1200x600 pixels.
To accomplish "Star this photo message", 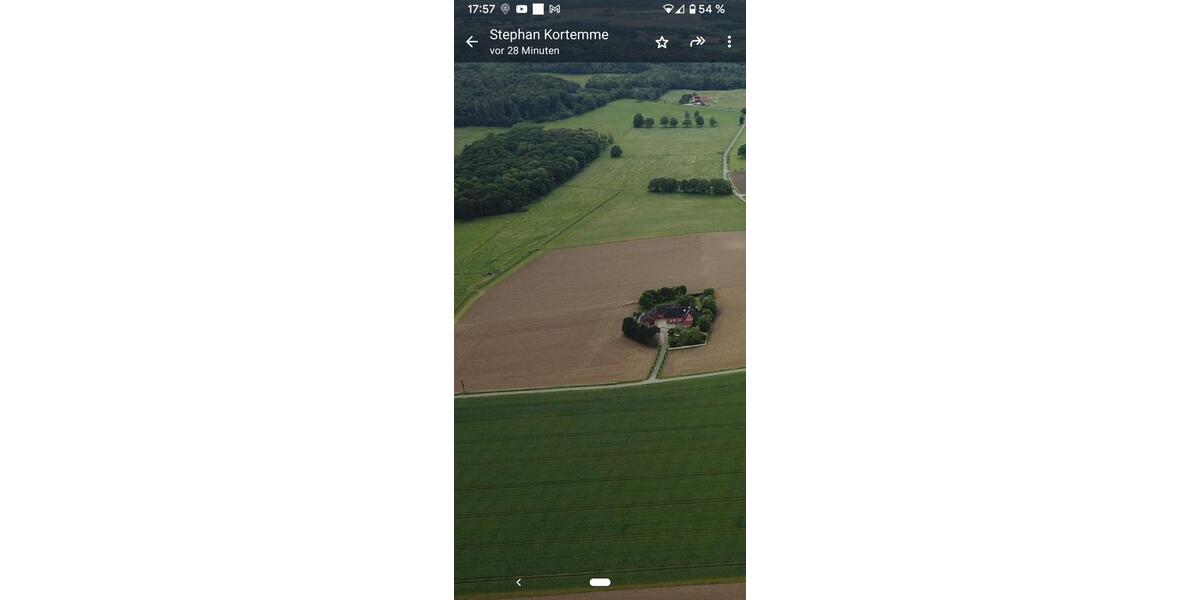I will (662, 42).
